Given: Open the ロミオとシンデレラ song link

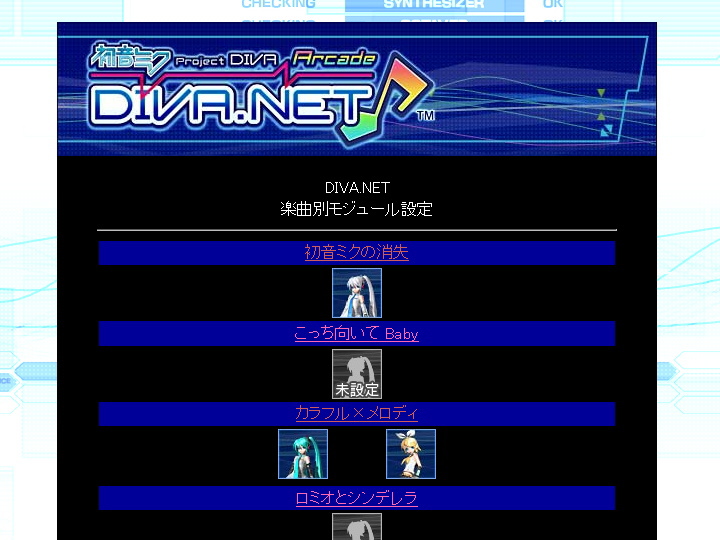Looking at the screenshot, I should [x=356, y=498].
